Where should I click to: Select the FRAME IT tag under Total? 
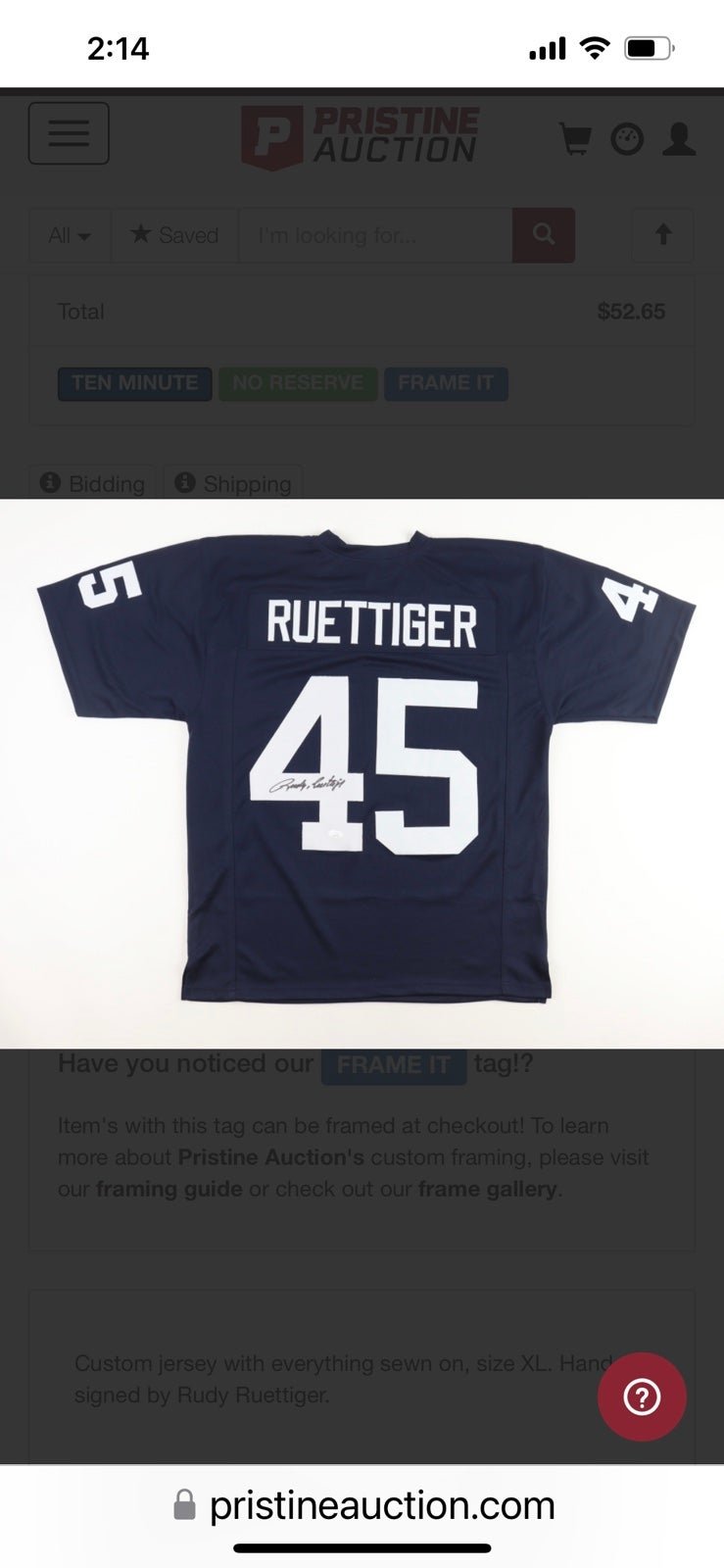(x=446, y=383)
